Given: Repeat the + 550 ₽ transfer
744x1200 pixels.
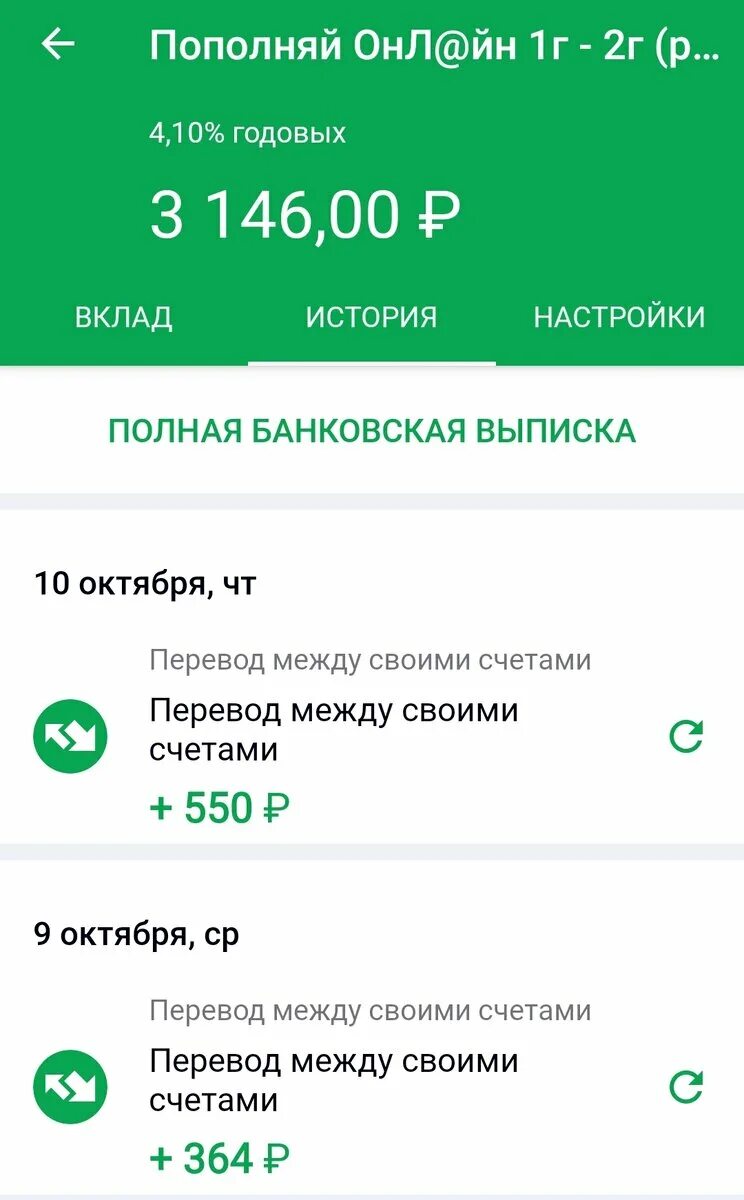Looking at the screenshot, I should (x=686, y=737).
